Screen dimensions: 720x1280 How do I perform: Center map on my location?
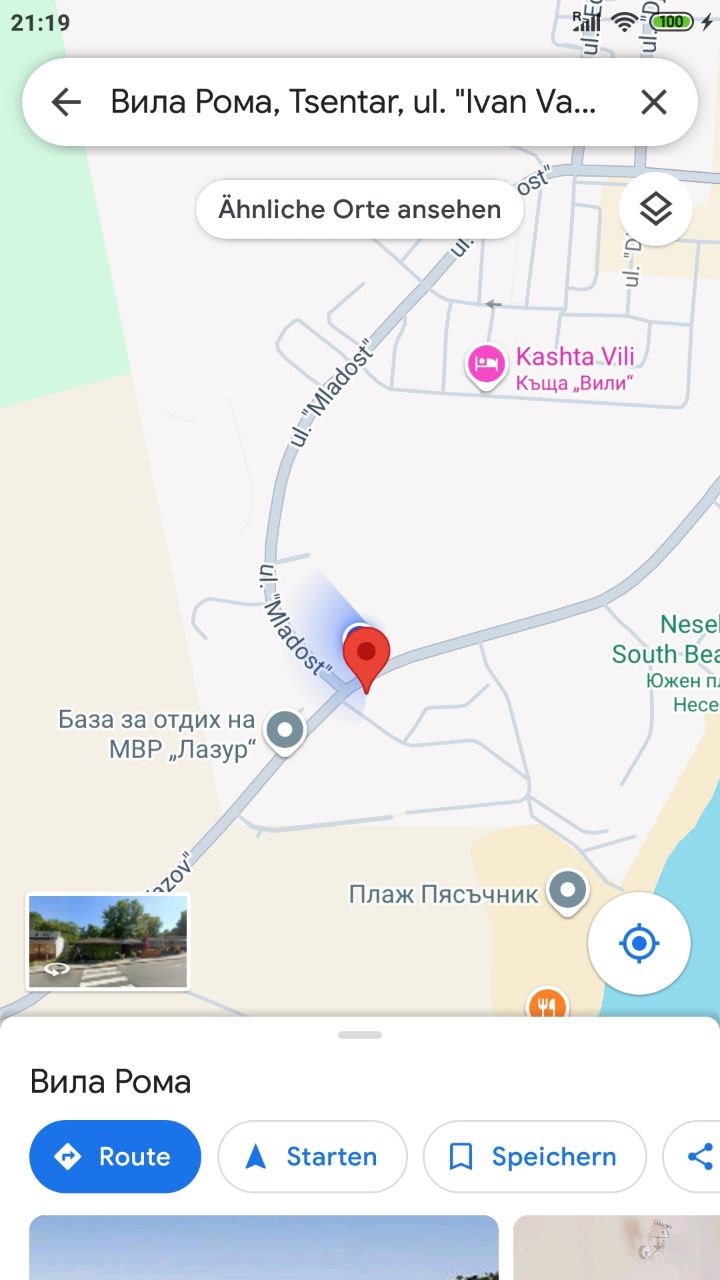[639, 943]
